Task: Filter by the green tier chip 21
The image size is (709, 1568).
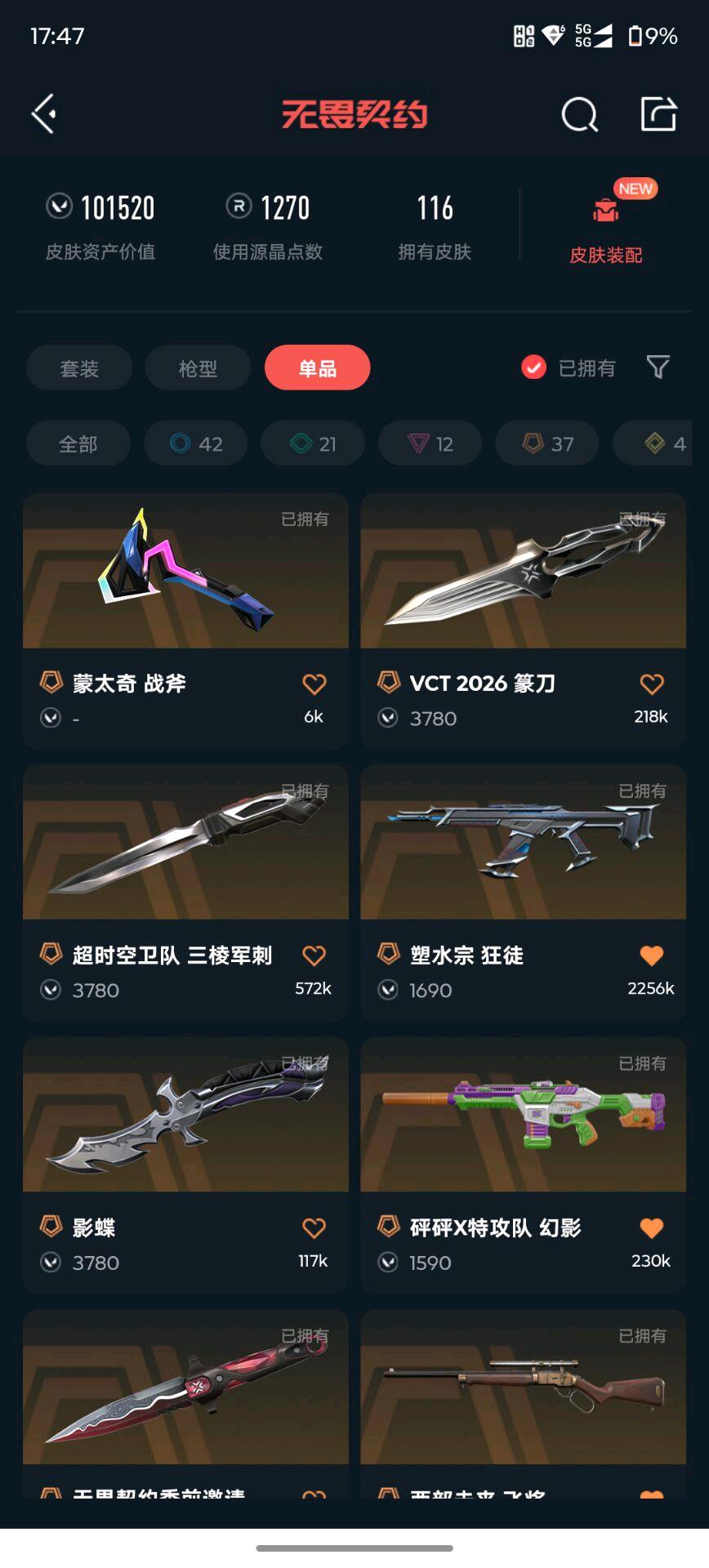Action: click(313, 443)
